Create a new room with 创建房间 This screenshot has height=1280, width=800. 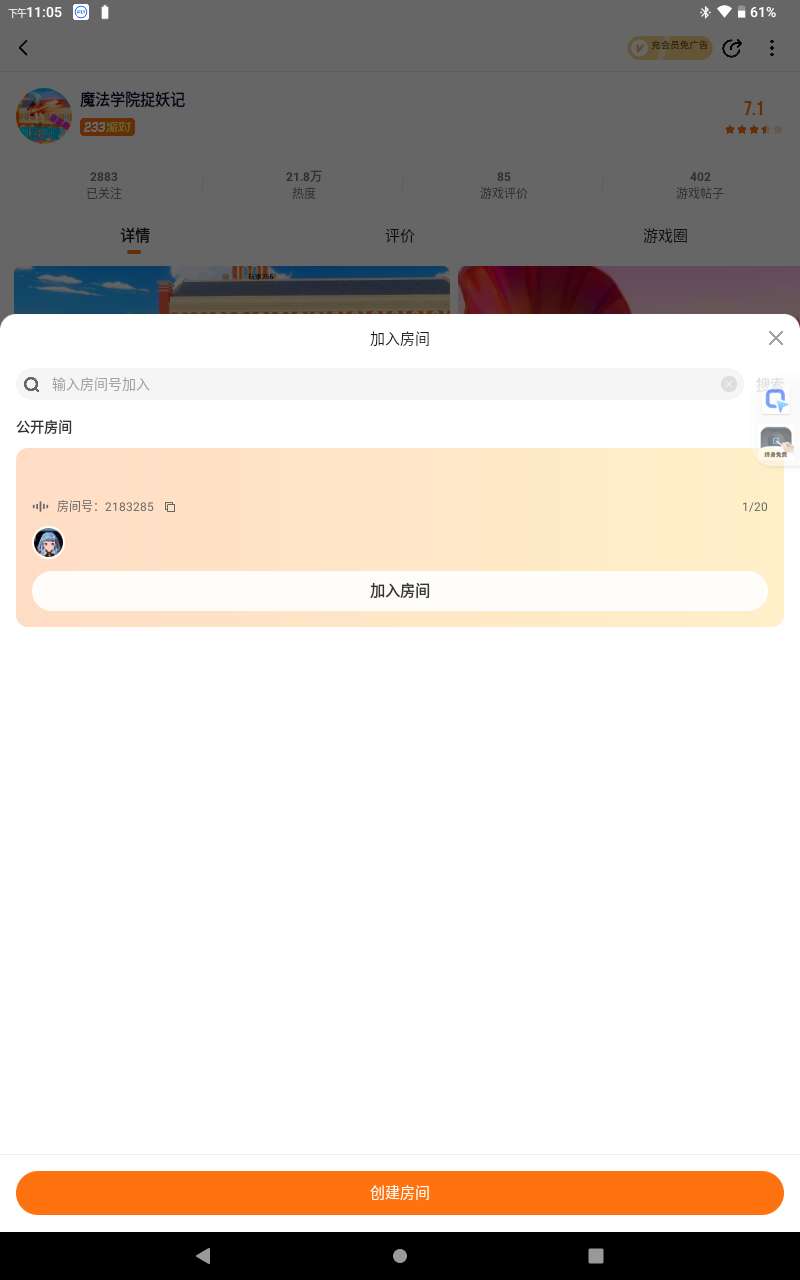coord(400,1193)
